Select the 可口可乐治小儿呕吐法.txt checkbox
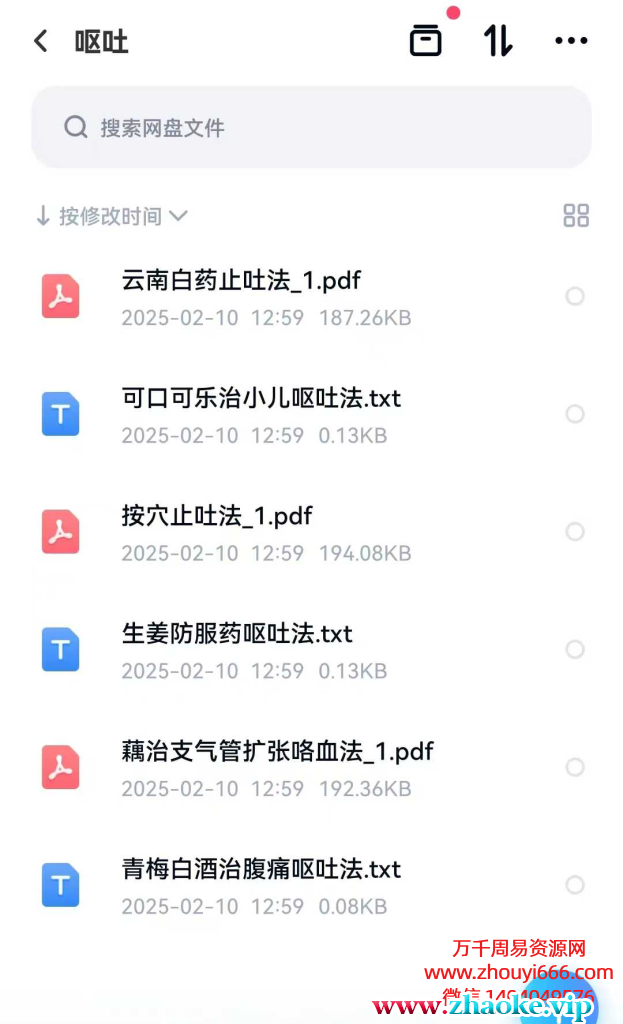This screenshot has height=1024, width=623. [x=575, y=414]
